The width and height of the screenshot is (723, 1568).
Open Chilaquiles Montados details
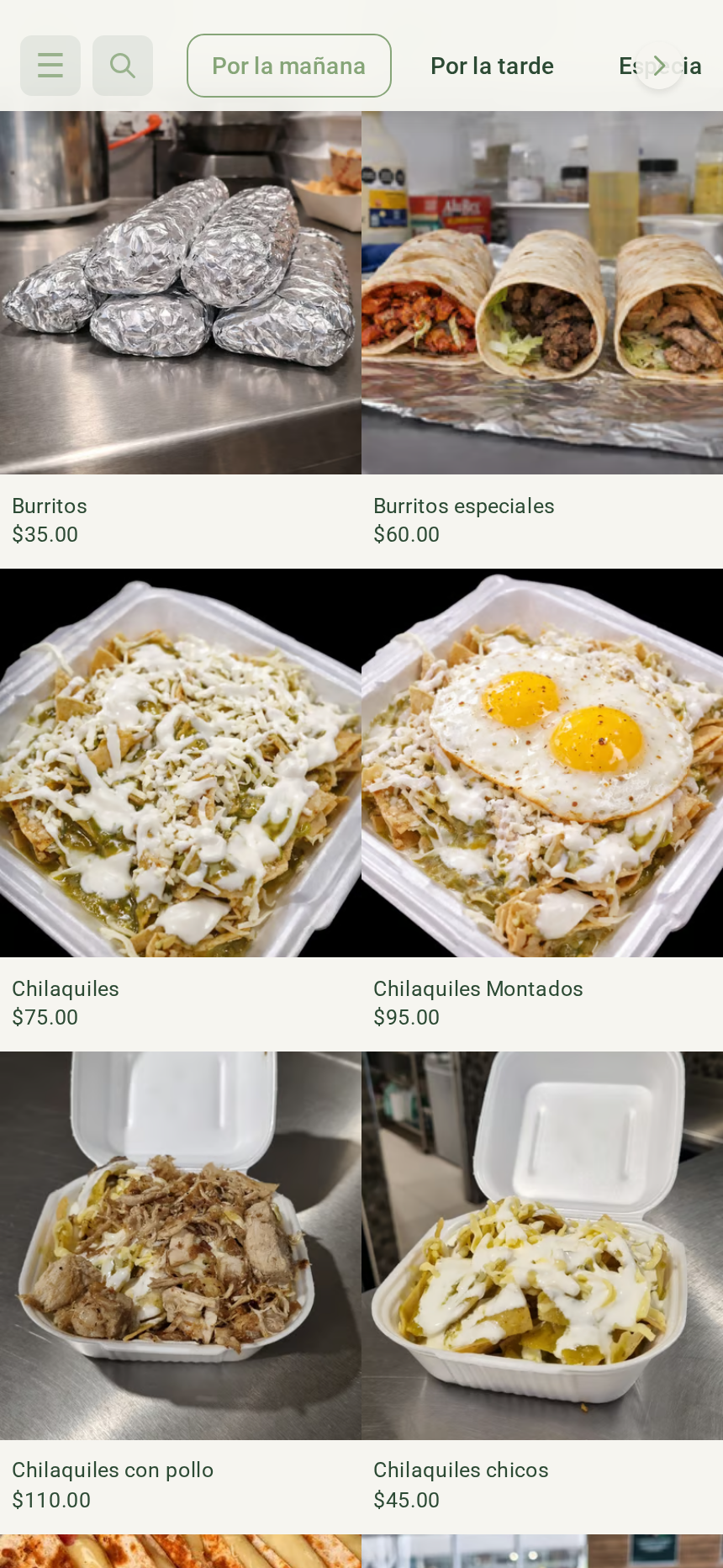coord(478,988)
